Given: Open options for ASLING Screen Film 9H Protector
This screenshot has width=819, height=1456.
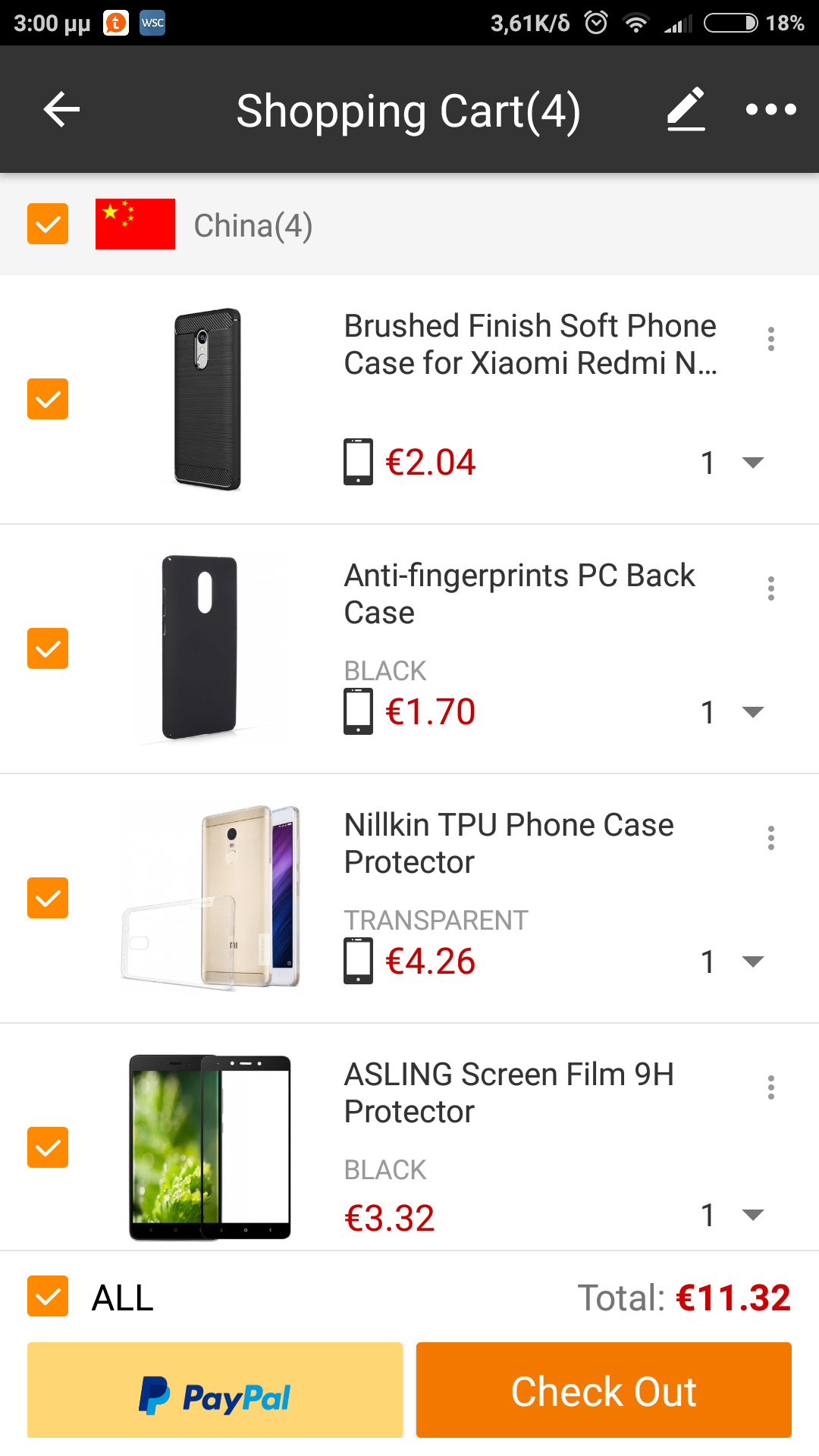Looking at the screenshot, I should pyautogui.click(x=770, y=1087).
